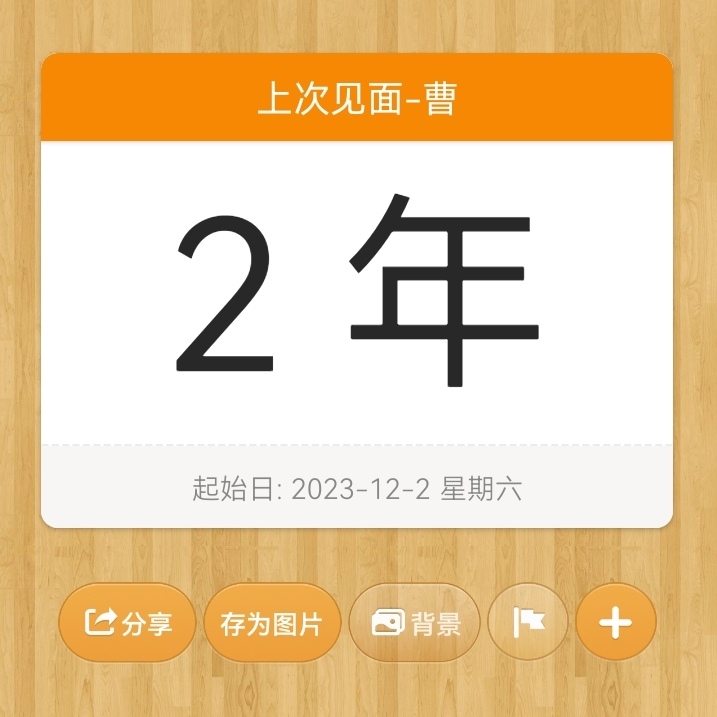Save the card with 存为图片
The image size is (717, 717).
[272, 622]
